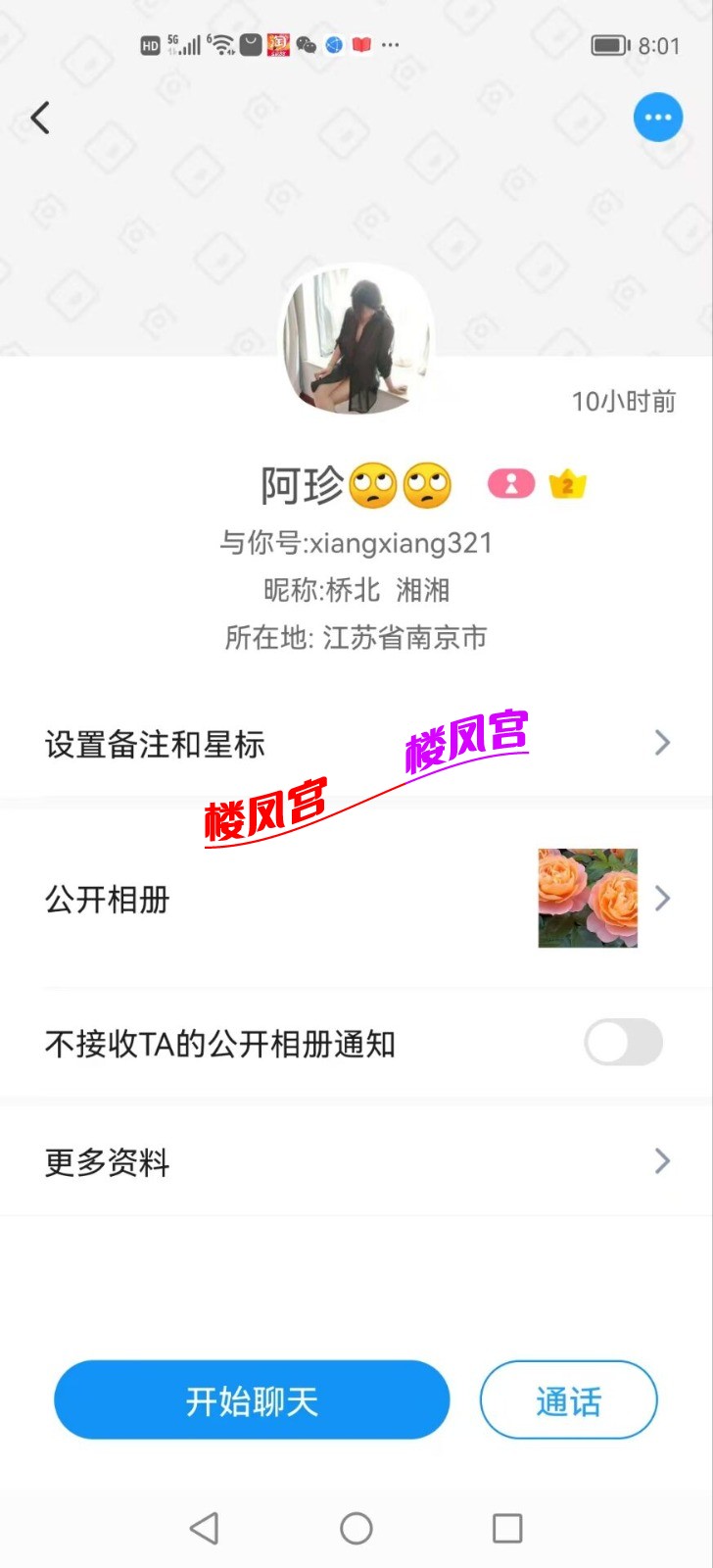
Task: Open recent apps from navigation bar
Action: pyautogui.click(x=507, y=1528)
